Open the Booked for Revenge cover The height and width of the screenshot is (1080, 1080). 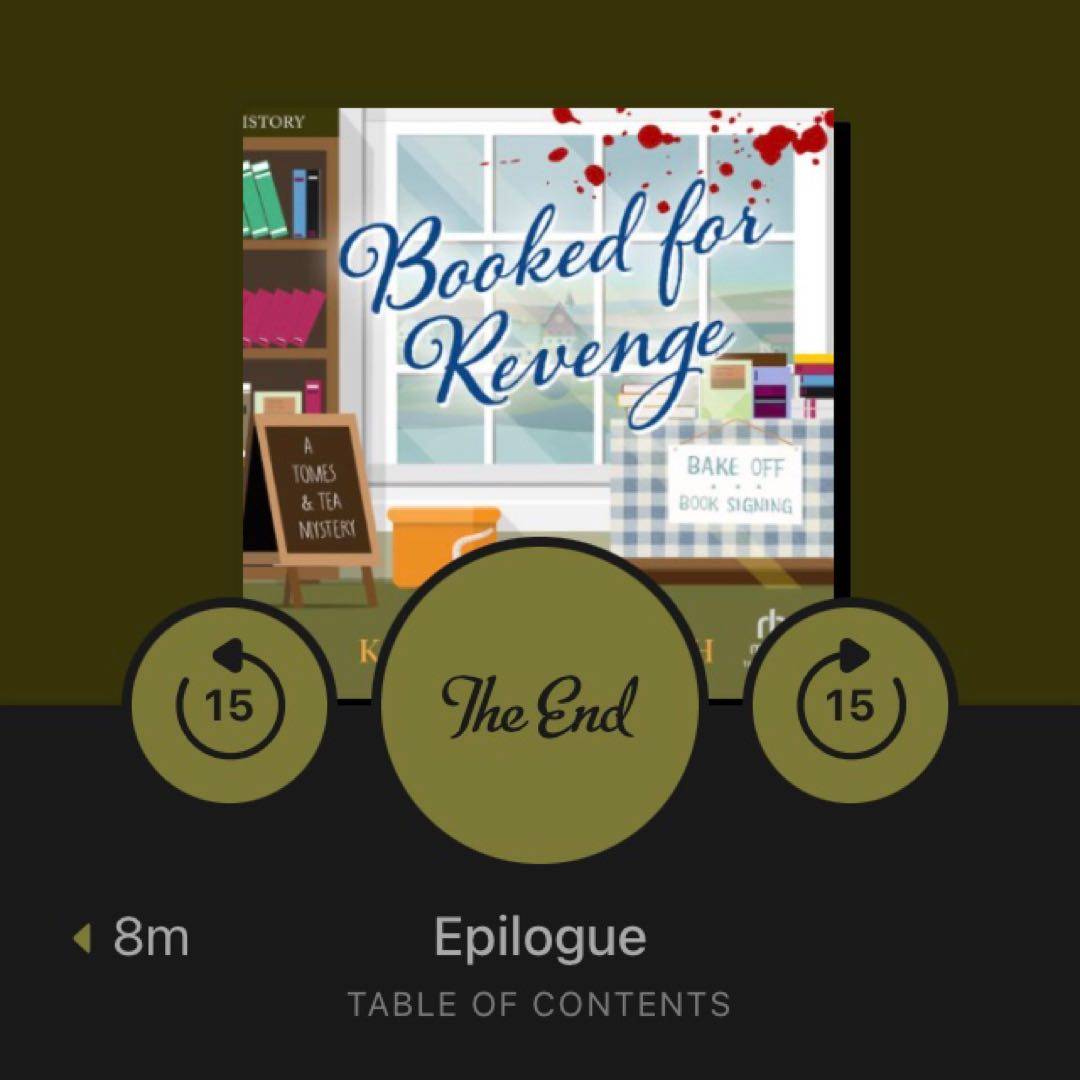540,330
